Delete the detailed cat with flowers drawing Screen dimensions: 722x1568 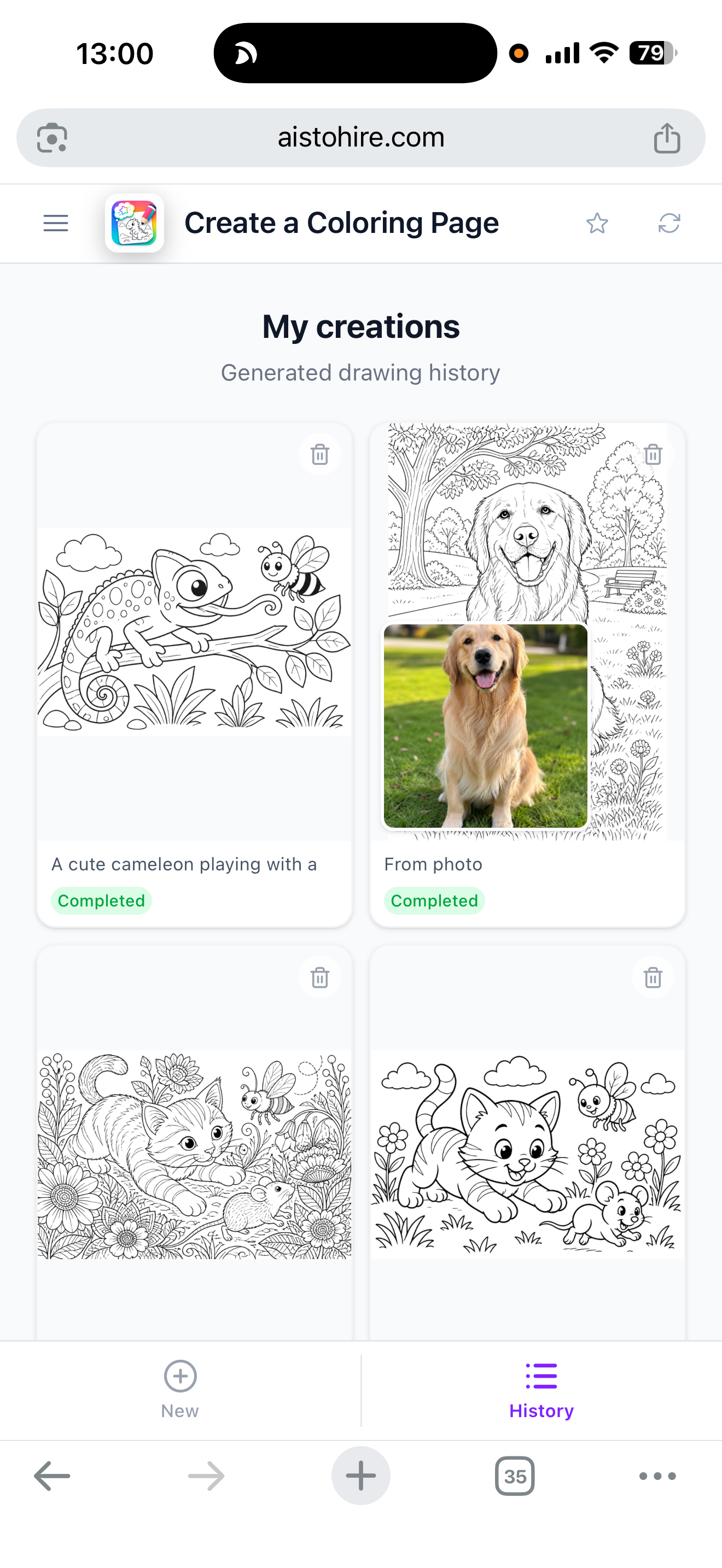coord(319,978)
